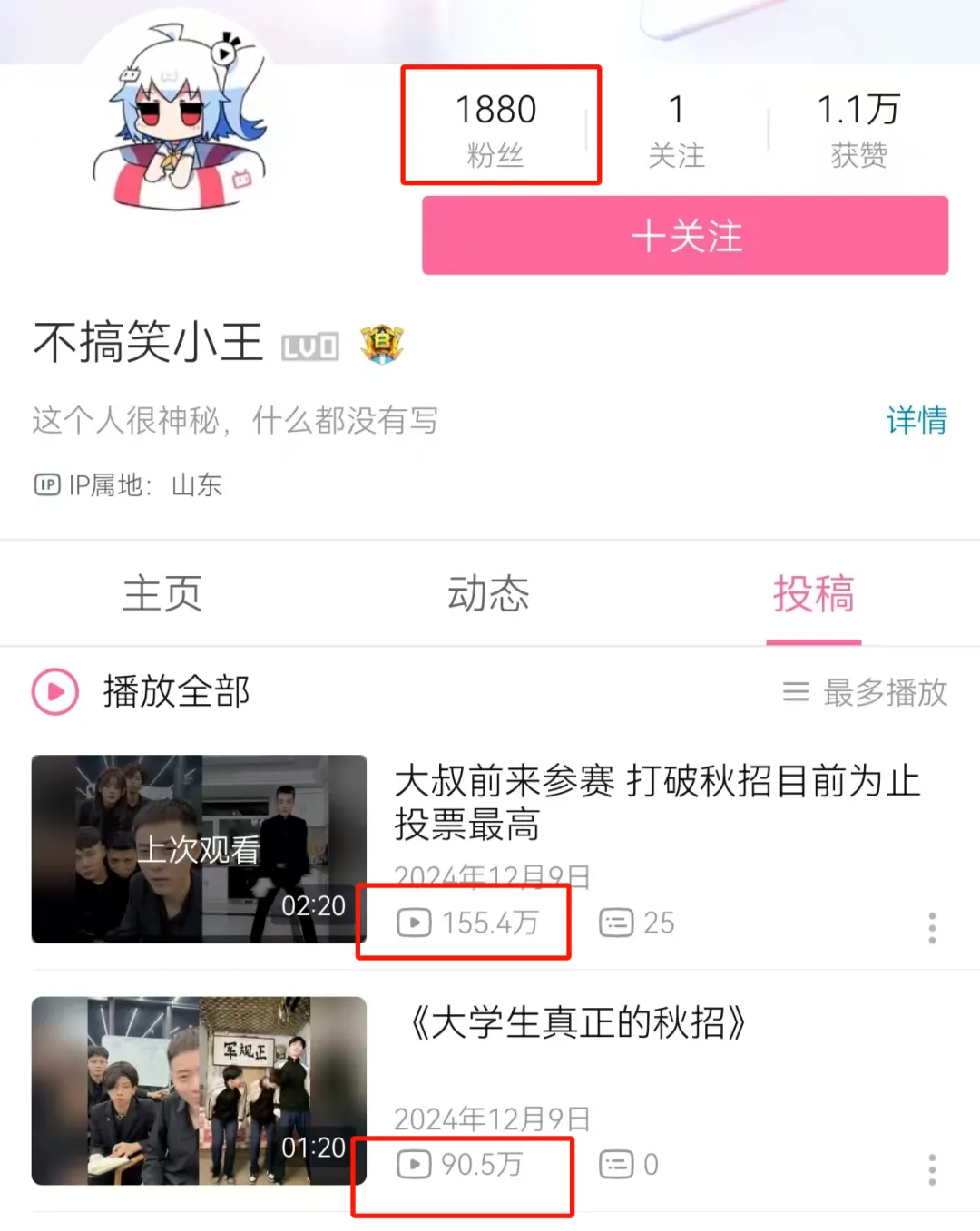Follow this user with the 十关注 button
Screen dimensions: 980x1231
[x=685, y=236]
